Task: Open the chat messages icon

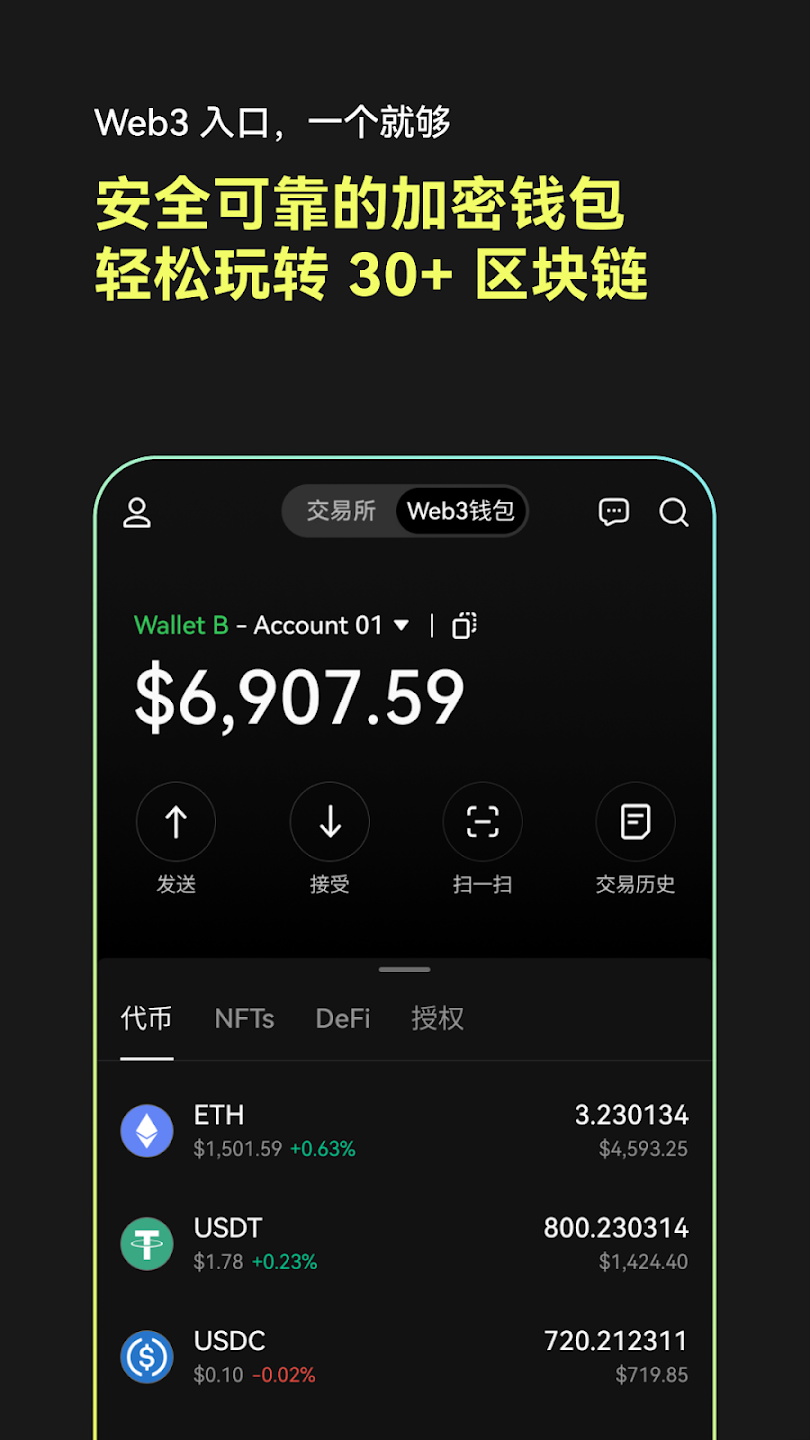Action: (x=614, y=512)
